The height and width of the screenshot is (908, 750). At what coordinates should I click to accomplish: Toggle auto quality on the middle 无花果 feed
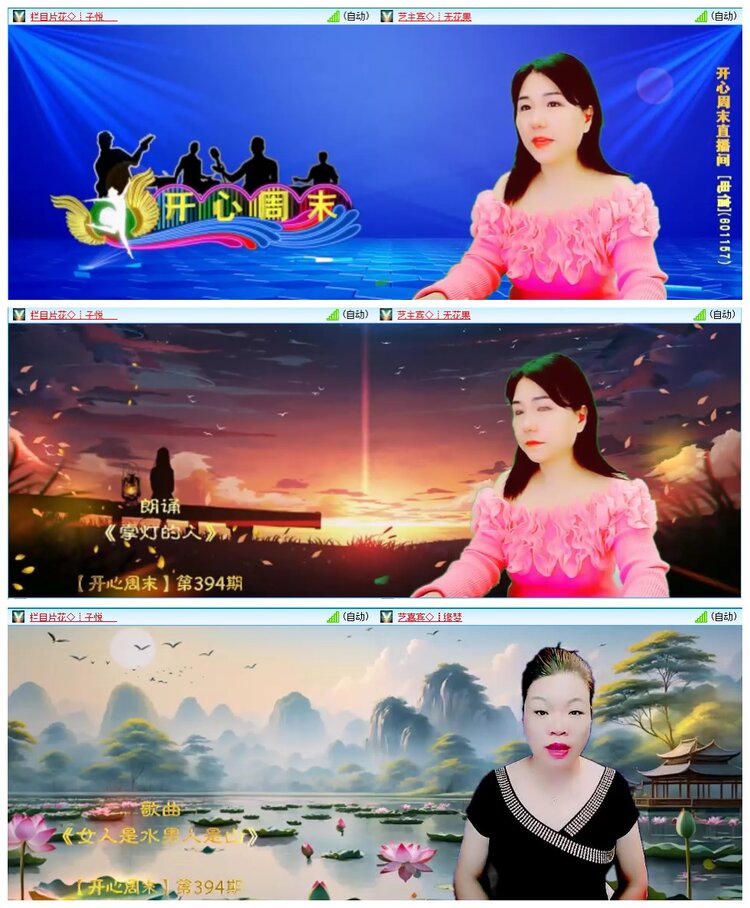[724, 315]
